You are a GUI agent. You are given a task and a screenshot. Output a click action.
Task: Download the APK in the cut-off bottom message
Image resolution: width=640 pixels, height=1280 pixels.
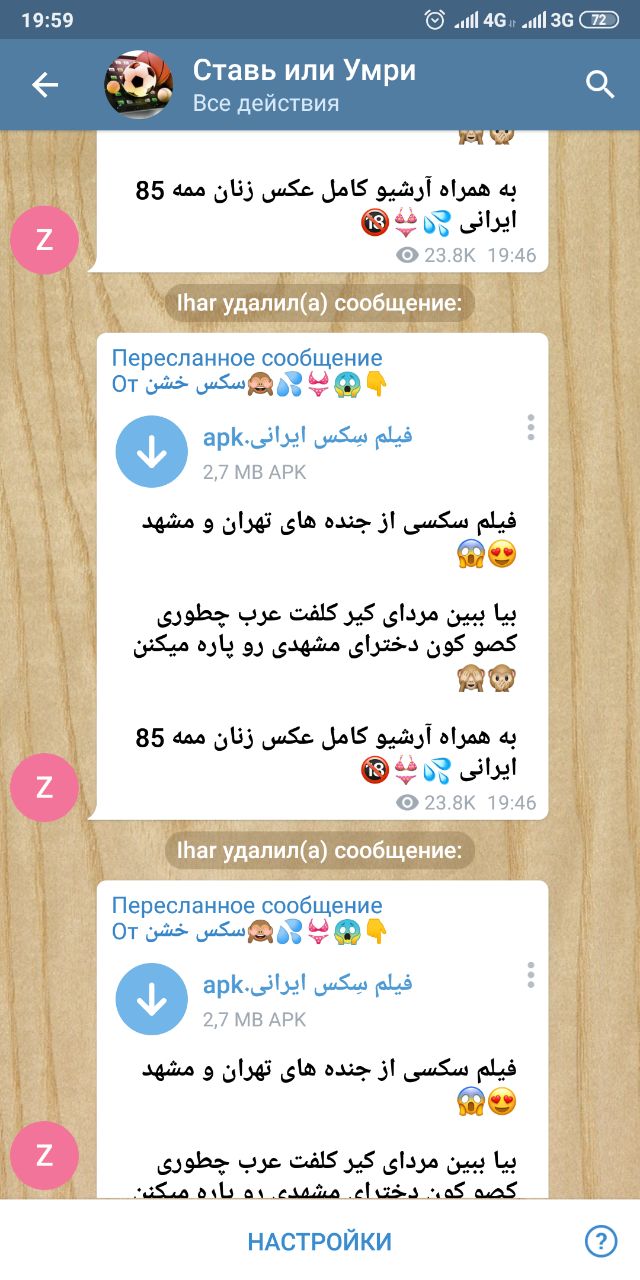pos(151,1000)
